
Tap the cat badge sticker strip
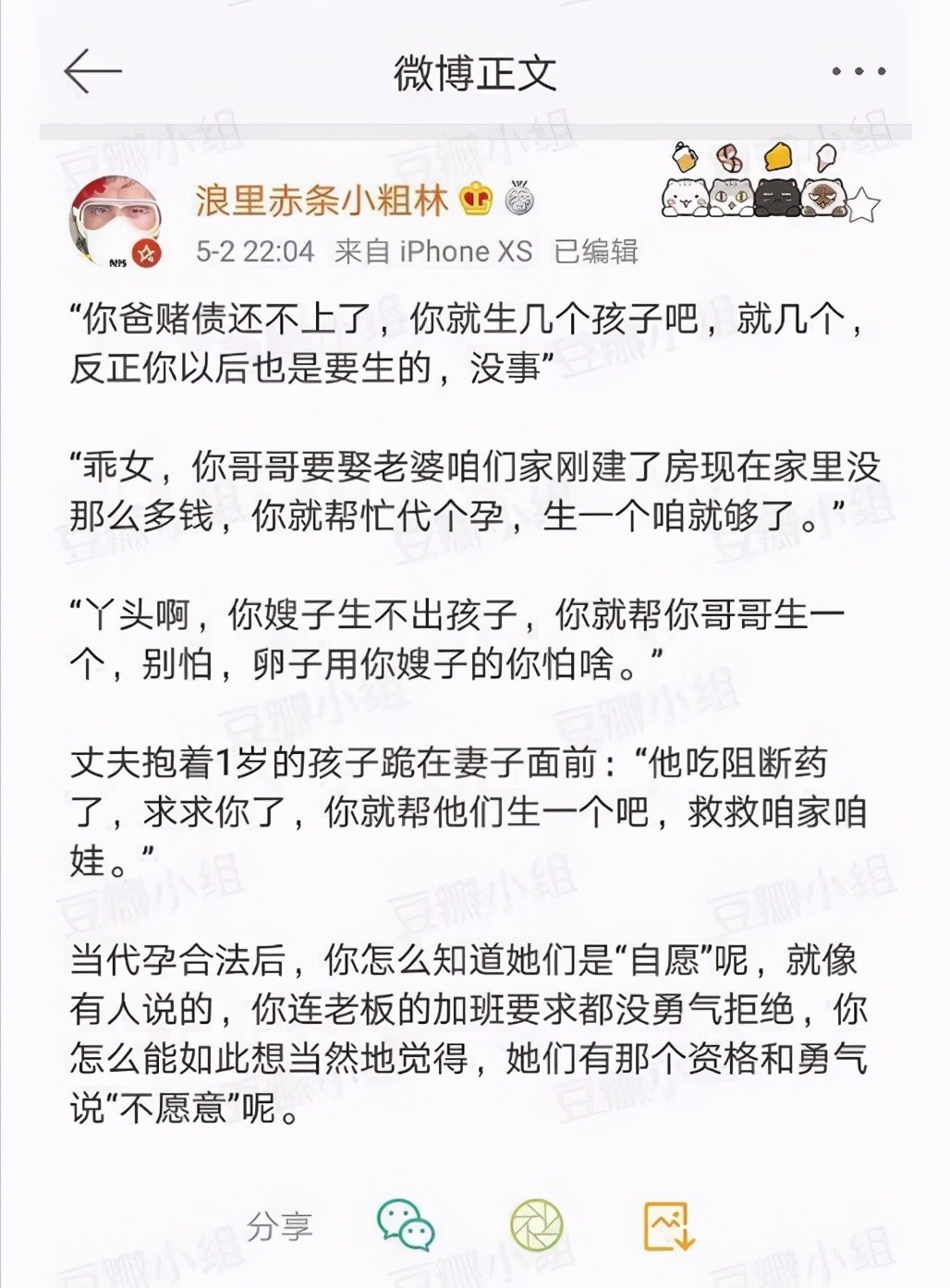[767, 182]
